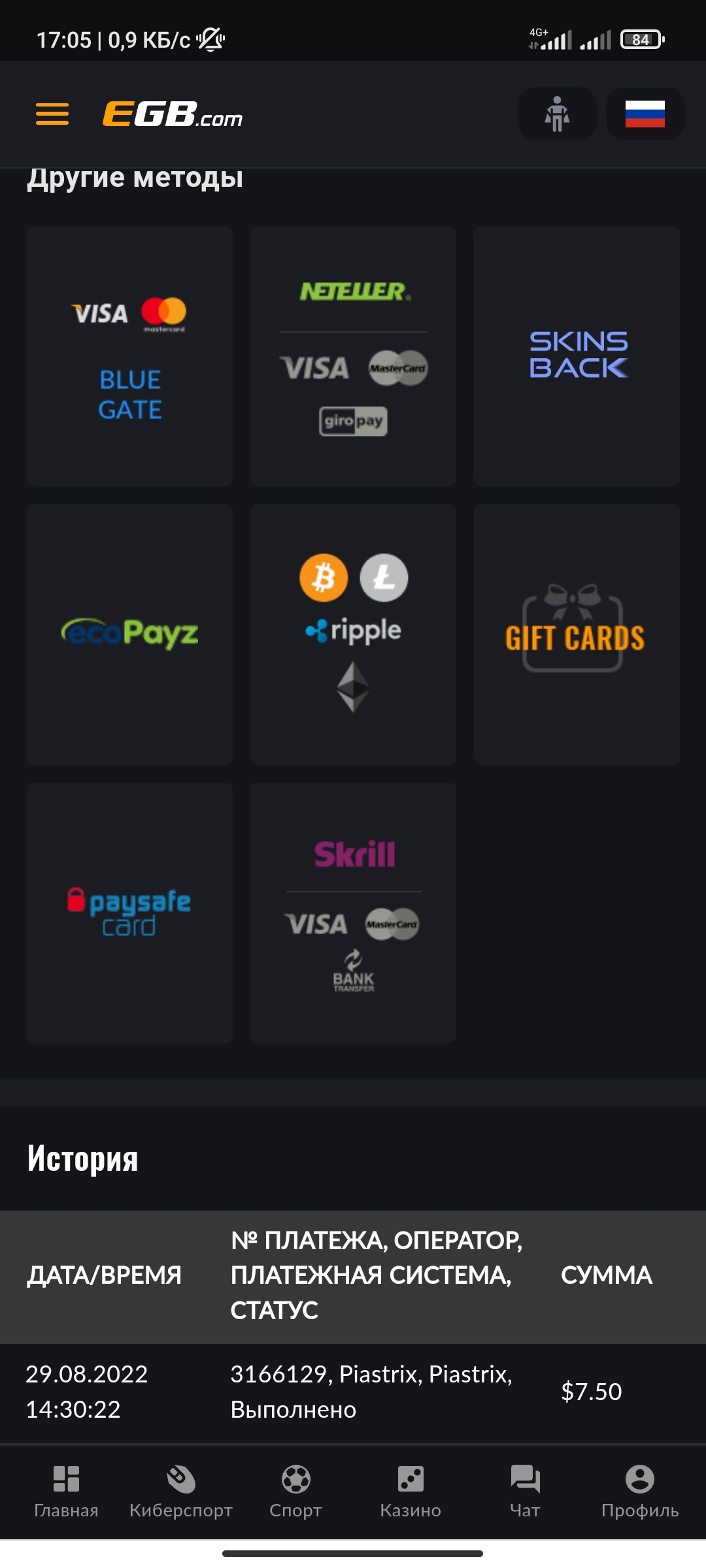Open the Gift Cards payment option
The height and width of the screenshot is (1568, 706).
tap(577, 634)
